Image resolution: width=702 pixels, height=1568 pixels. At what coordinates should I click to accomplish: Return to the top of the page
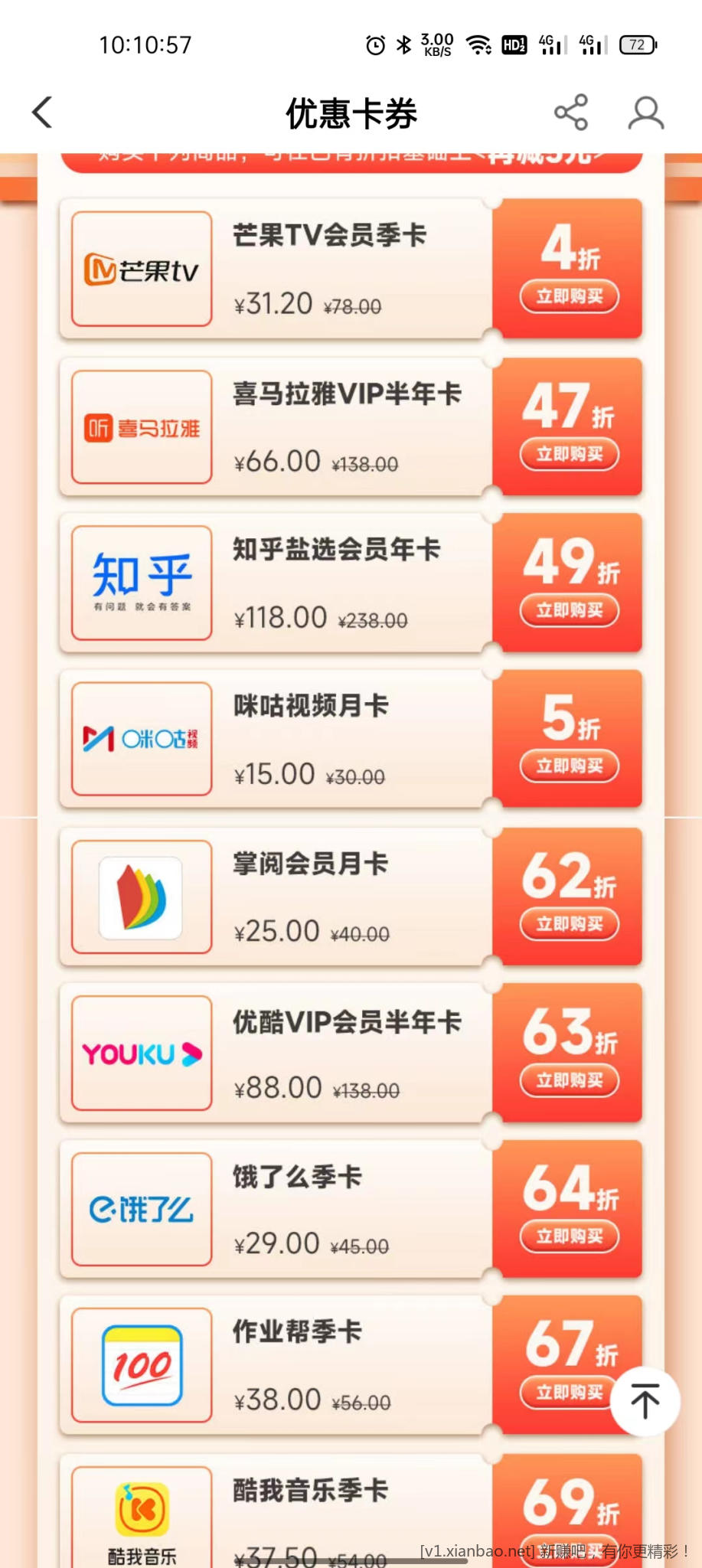(645, 1401)
